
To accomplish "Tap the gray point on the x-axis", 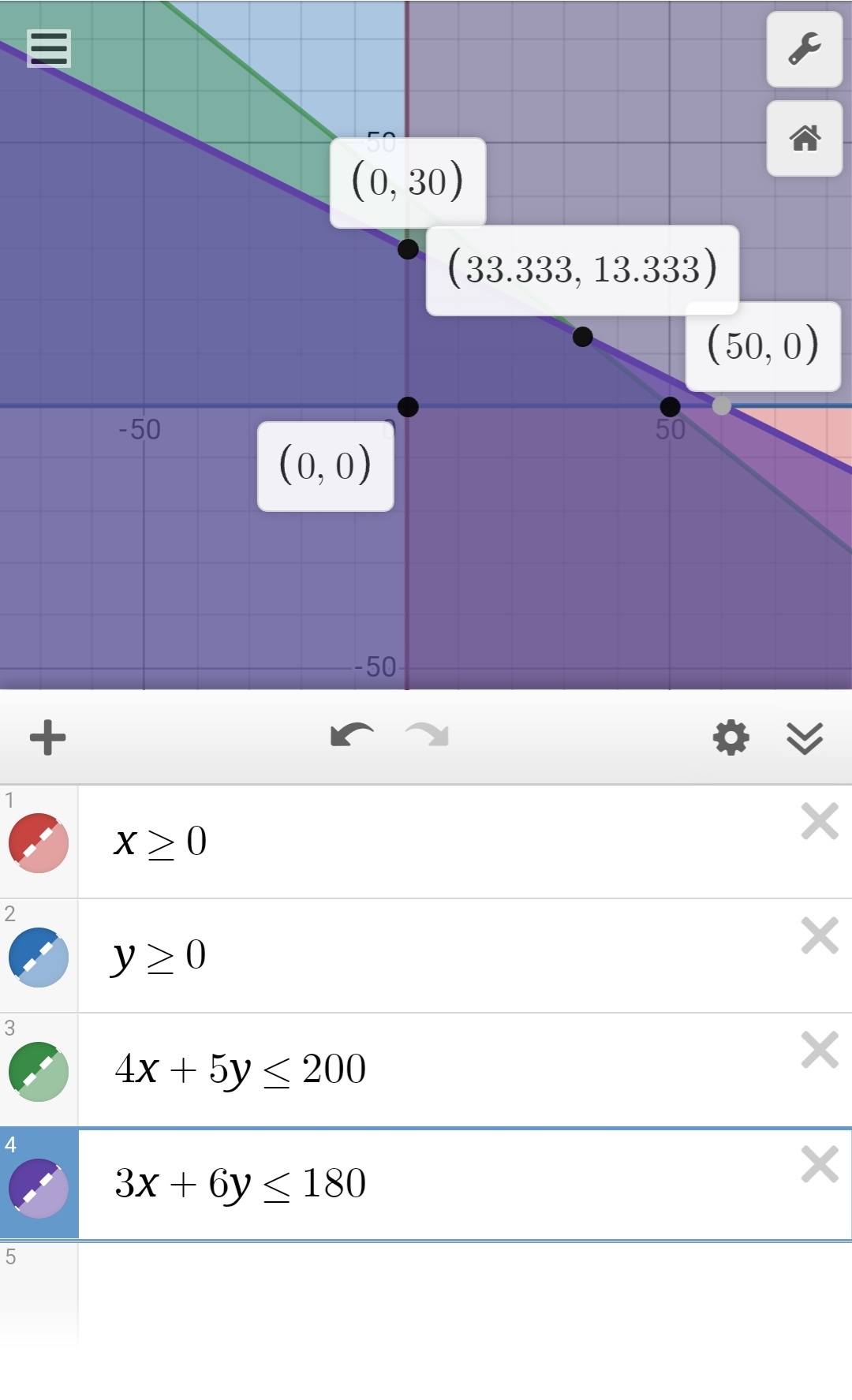I will tap(722, 405).
